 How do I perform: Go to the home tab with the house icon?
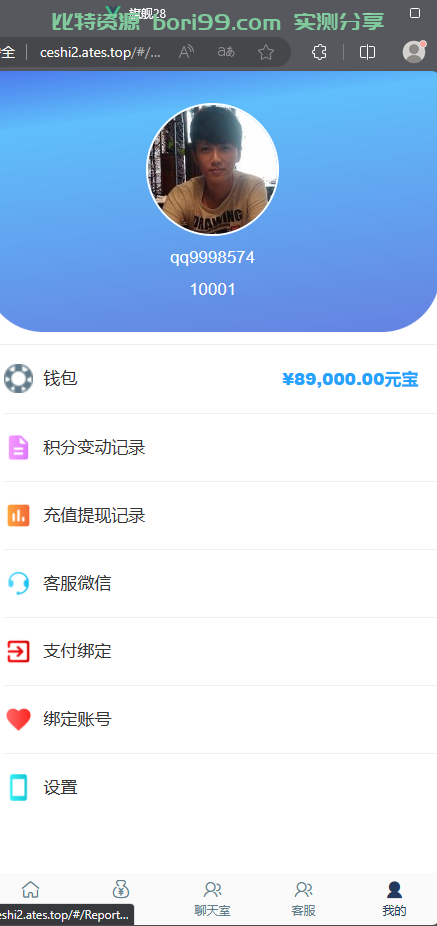click(x=31, y=889)
